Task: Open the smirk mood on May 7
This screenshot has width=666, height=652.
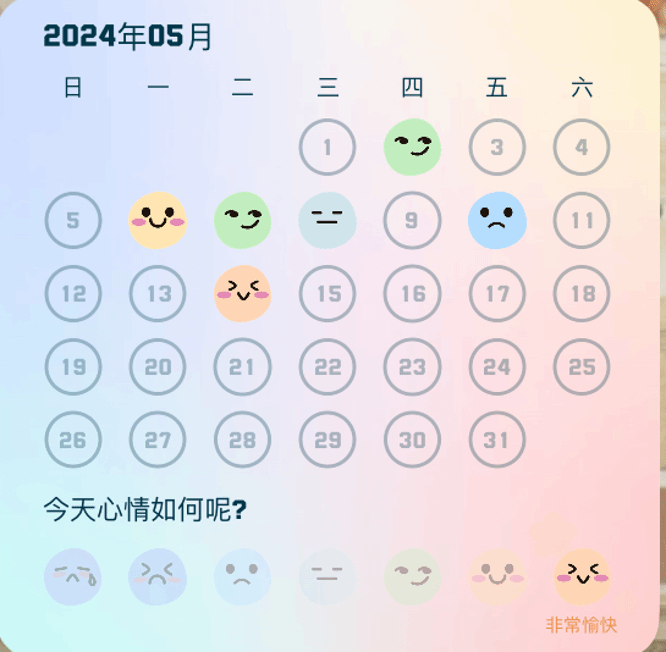Action: (x=242, y=221)
